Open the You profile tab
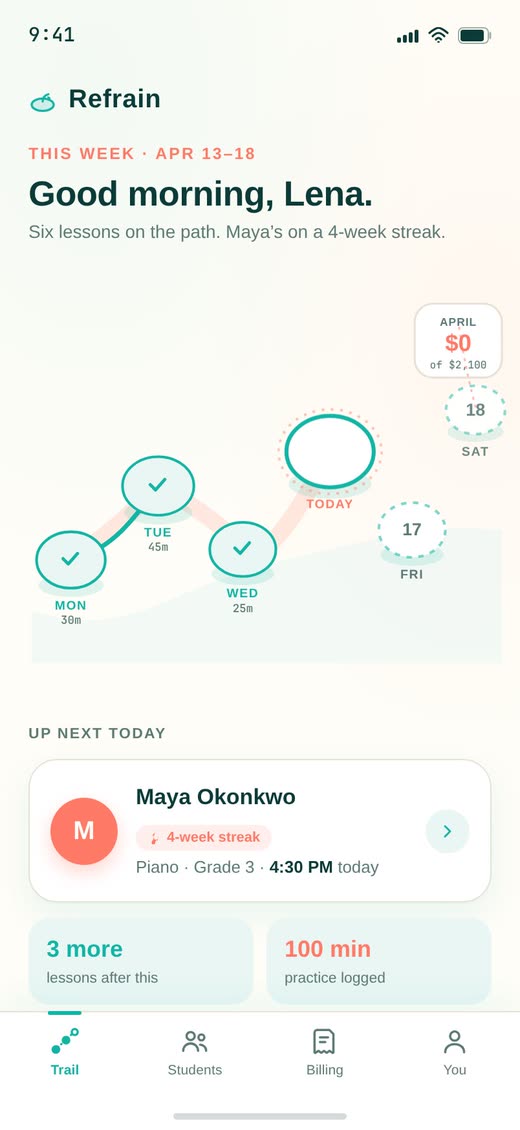 pyautogui.click(x=454, y=1053)
